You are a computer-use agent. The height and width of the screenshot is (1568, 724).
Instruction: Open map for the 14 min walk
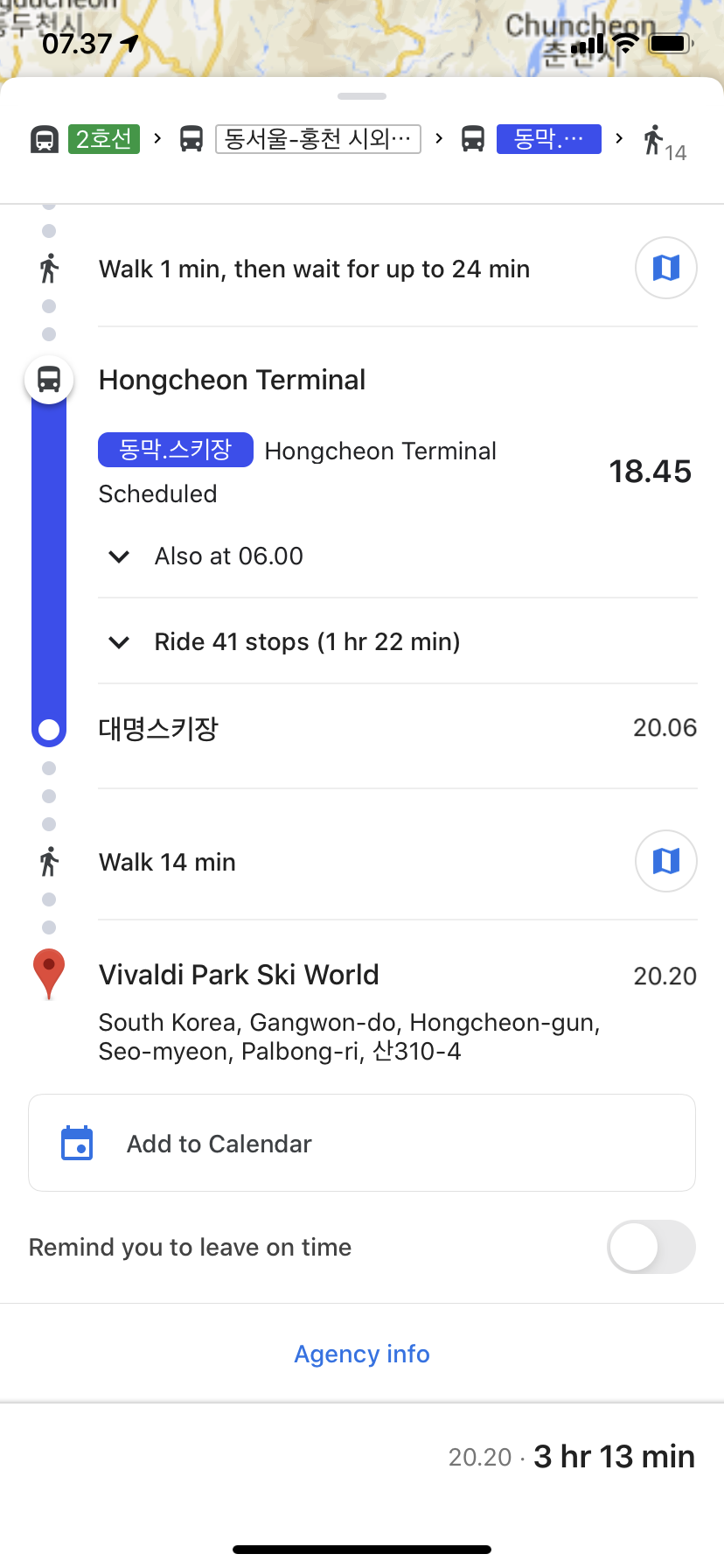[x=665, y=861]
